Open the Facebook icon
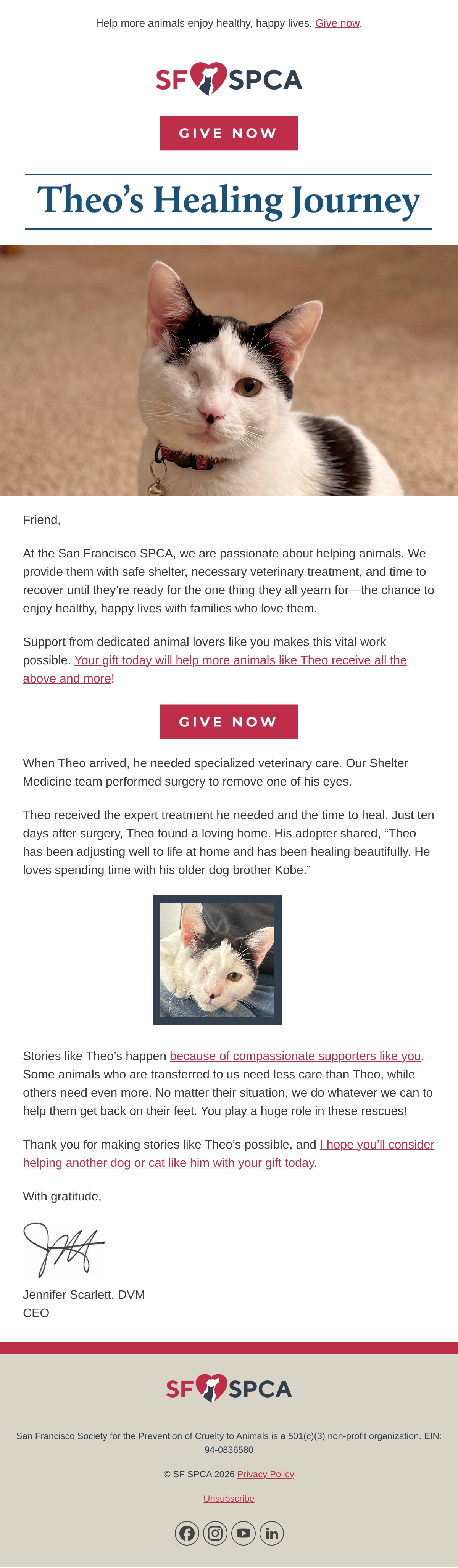 coord(187,1533)
